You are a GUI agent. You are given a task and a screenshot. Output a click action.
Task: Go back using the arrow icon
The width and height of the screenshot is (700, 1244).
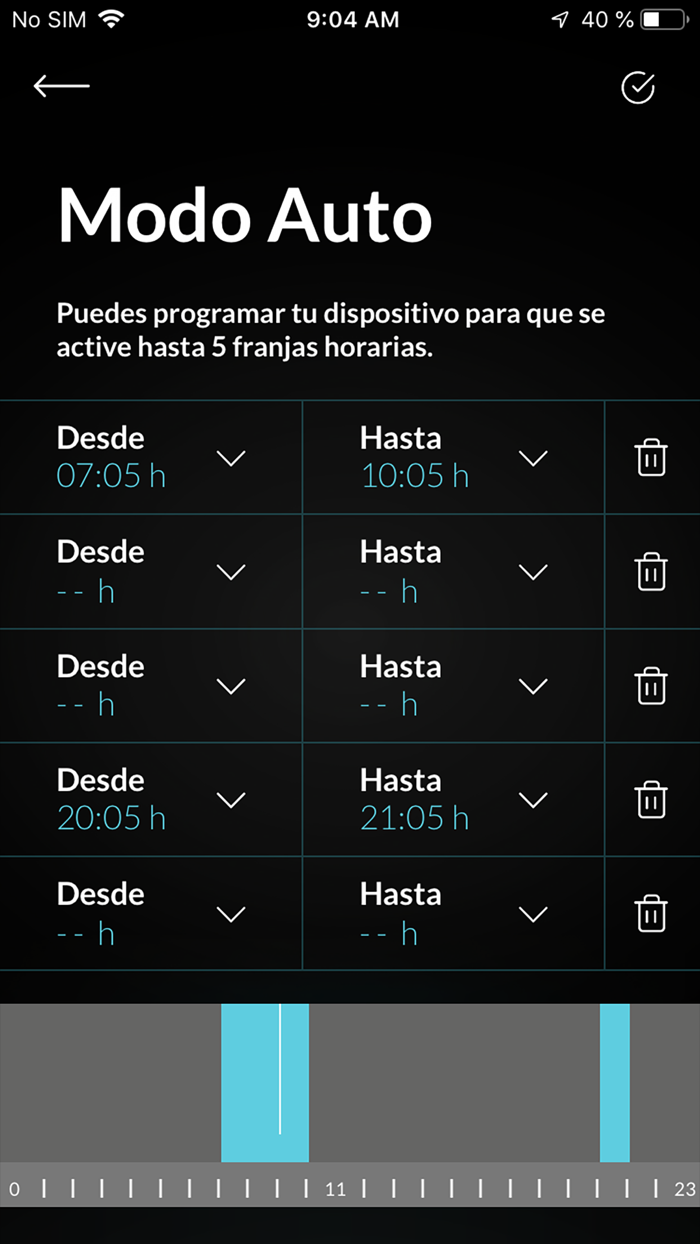pos(61,87)
